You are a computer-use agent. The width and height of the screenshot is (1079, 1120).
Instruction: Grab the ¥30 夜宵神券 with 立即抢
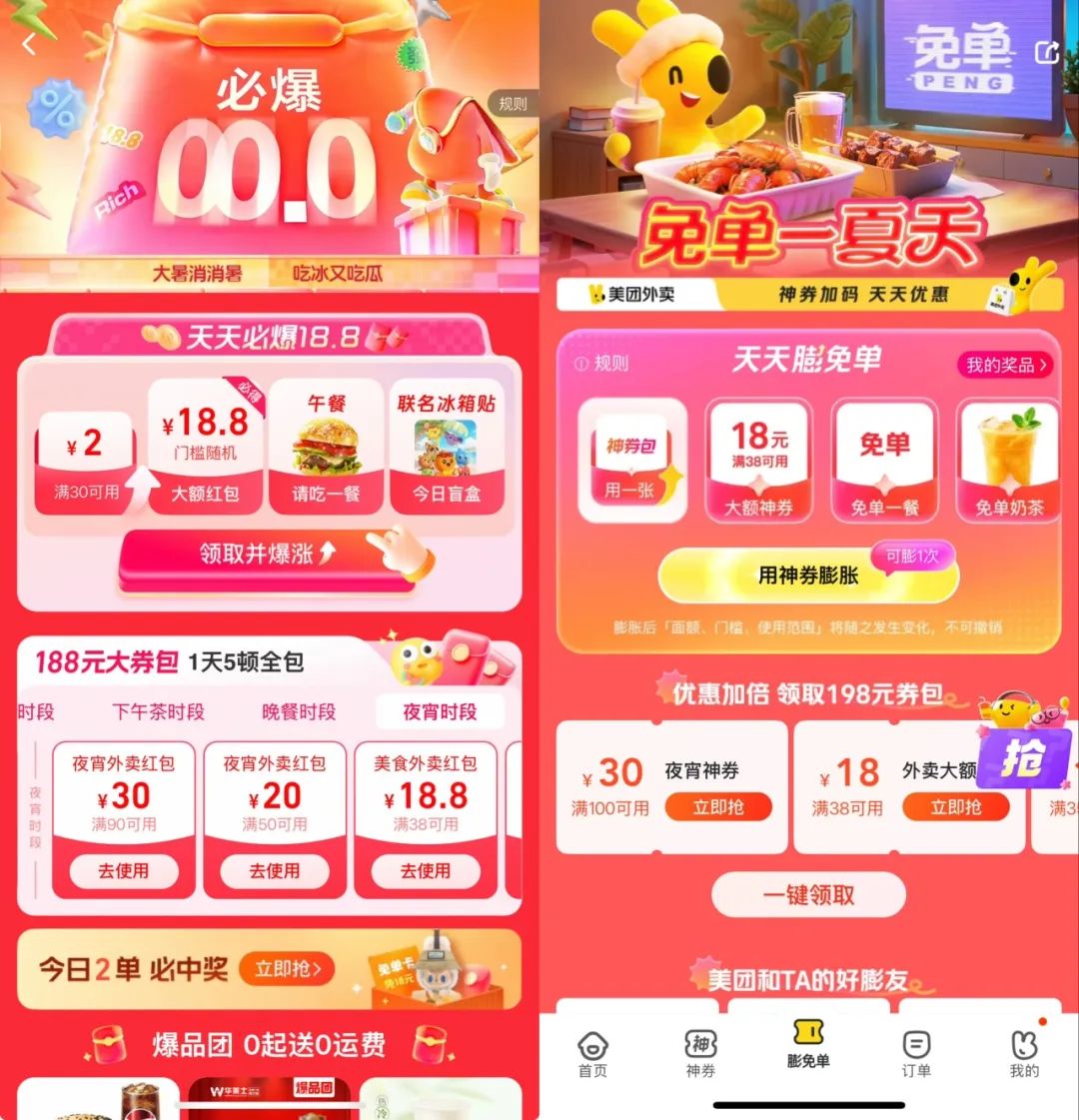click(x=718, y=807)
